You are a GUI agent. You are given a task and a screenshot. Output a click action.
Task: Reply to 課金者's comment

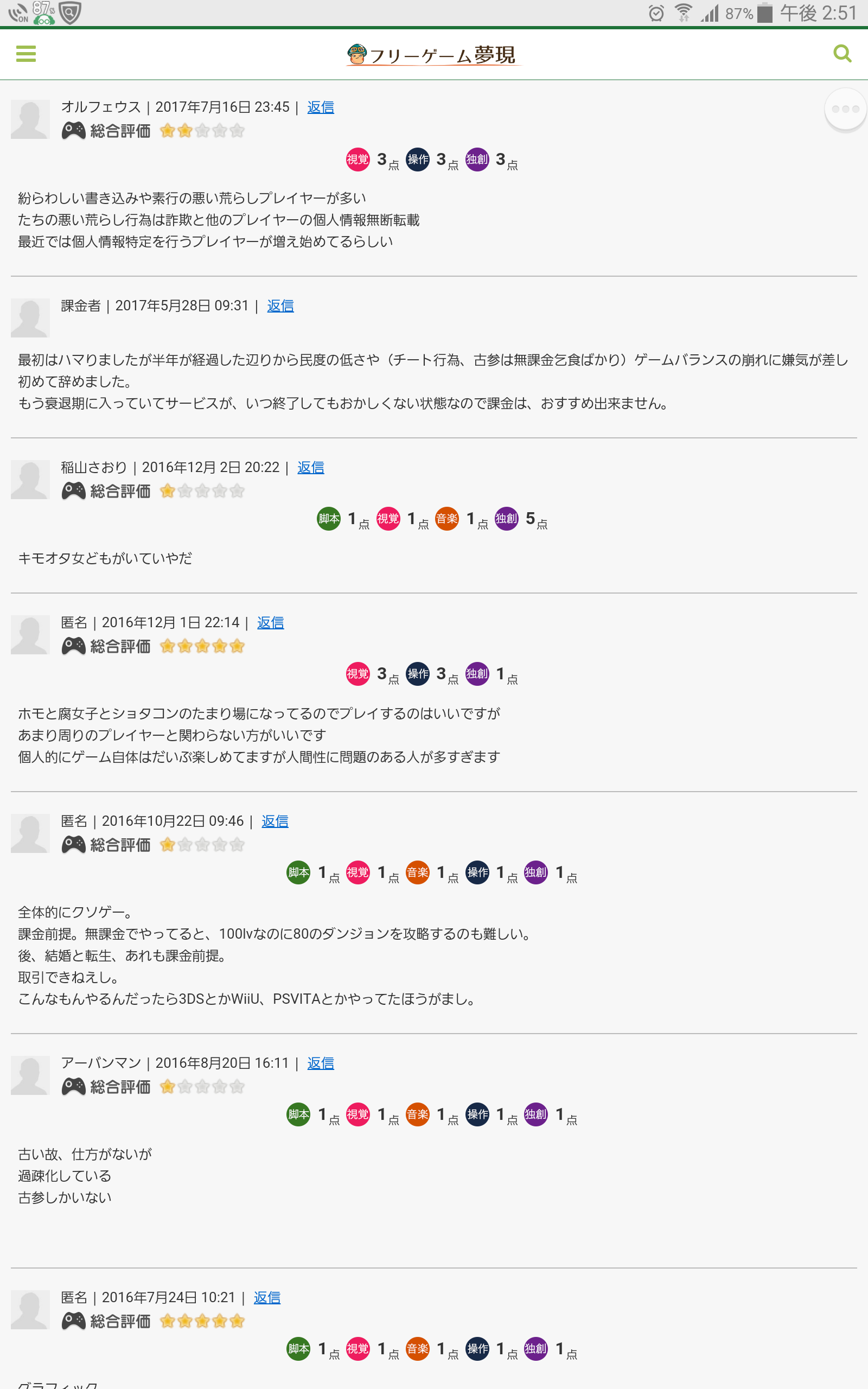(x=280, y=306)
